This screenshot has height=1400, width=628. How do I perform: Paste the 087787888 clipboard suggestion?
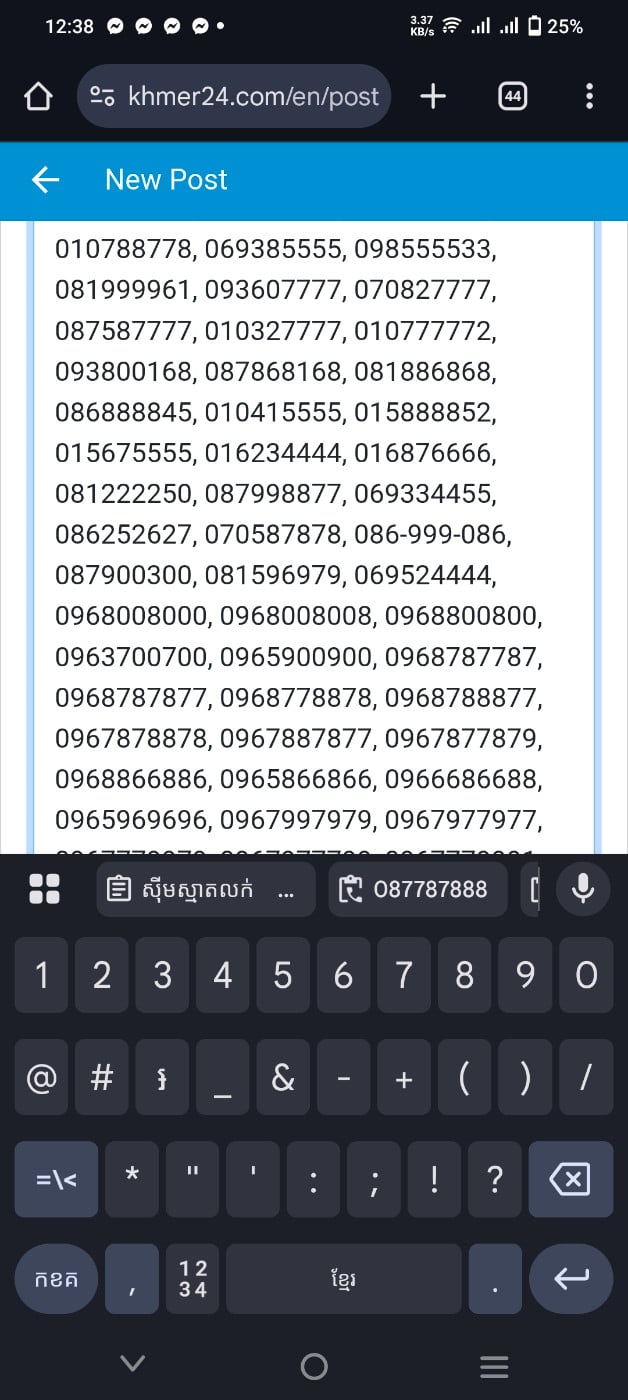point(417,889)
